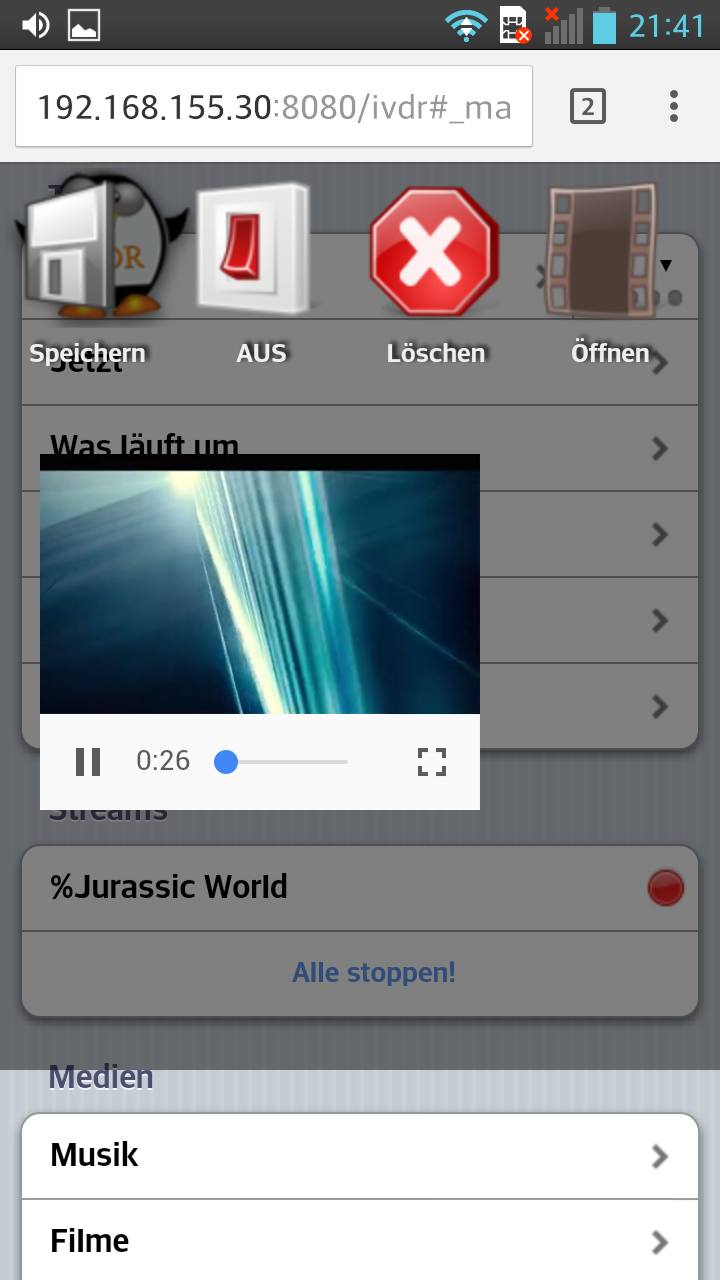Pause the playing video
Viewport: 720px width, 1280px height.
click(x=88, y=762)
